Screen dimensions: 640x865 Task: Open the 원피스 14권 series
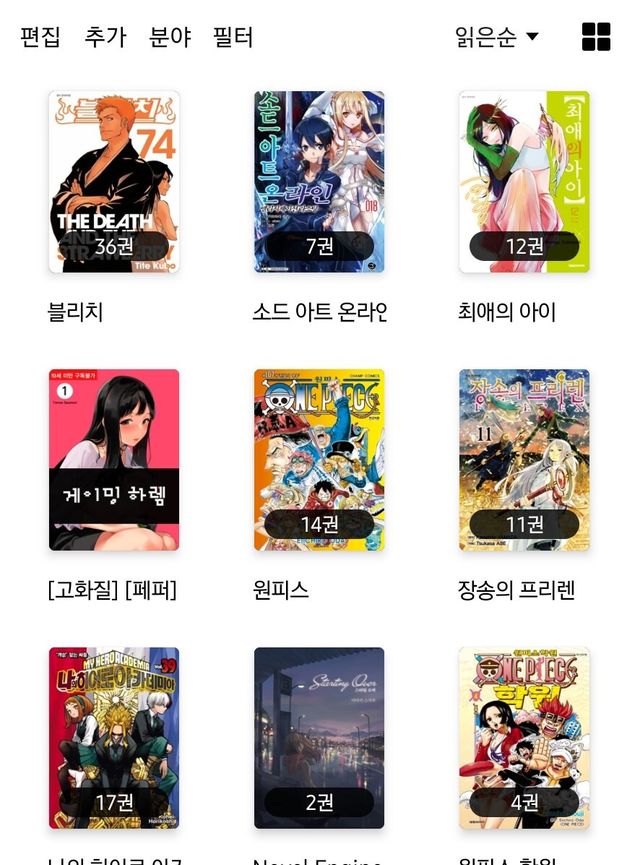(319, 460)
